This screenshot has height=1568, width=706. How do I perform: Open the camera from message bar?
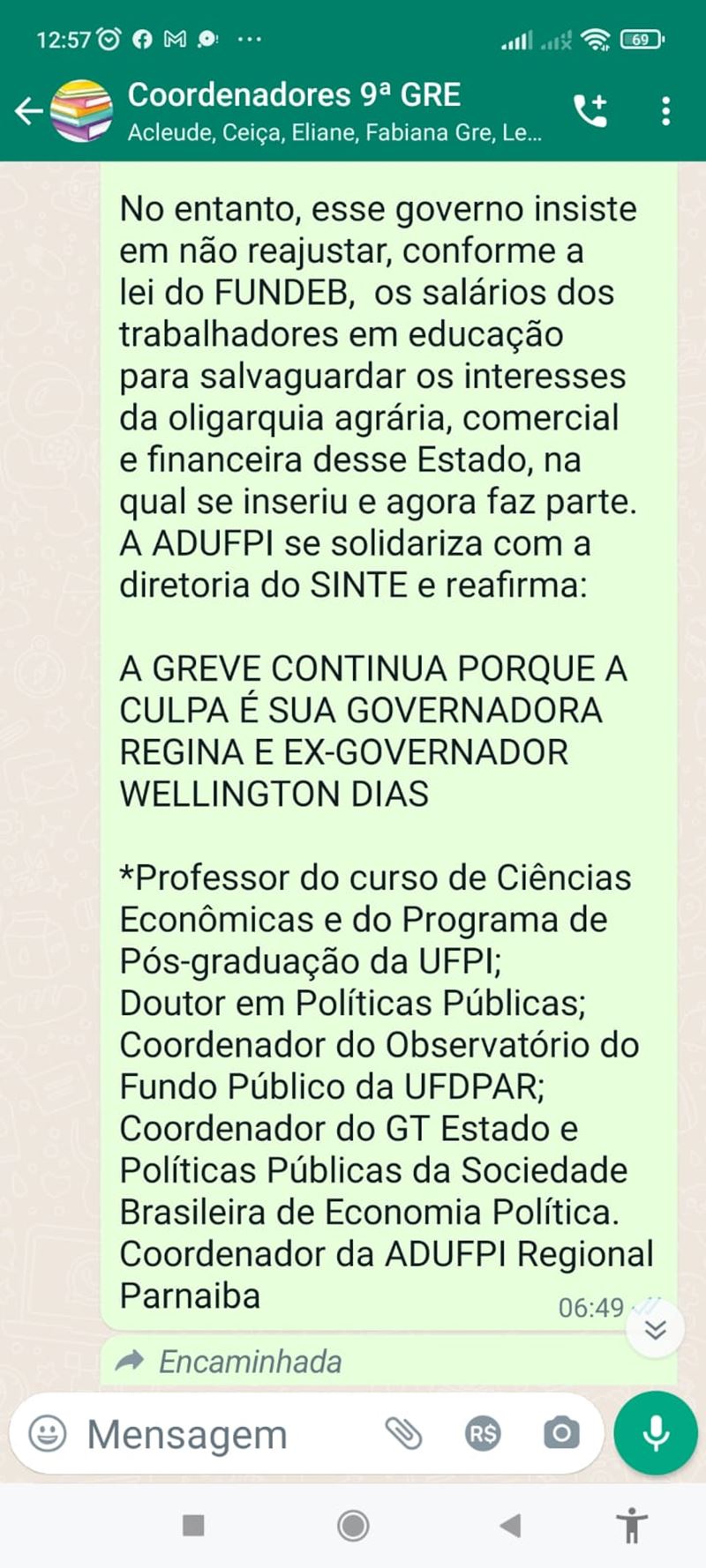tap(561, 1434)
